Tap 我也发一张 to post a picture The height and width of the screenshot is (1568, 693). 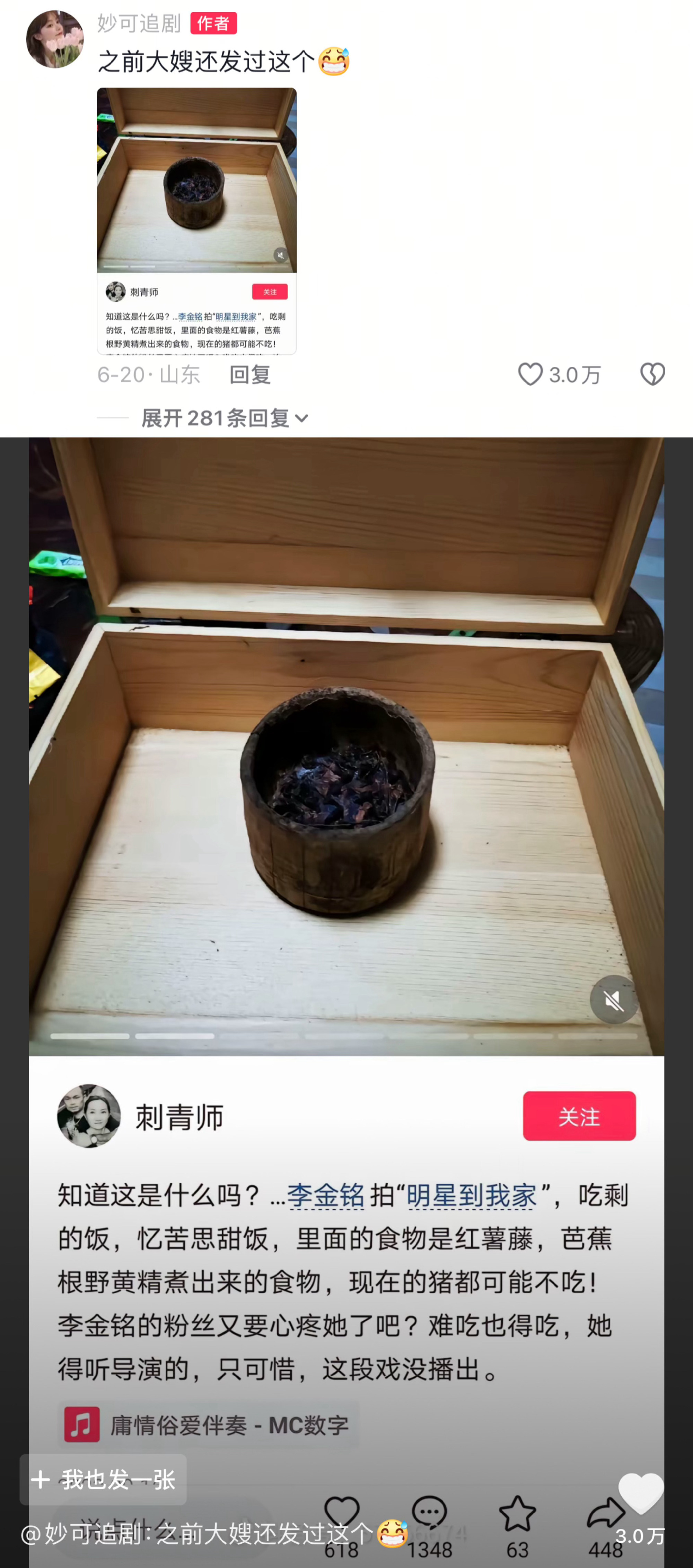(103, 1479)
